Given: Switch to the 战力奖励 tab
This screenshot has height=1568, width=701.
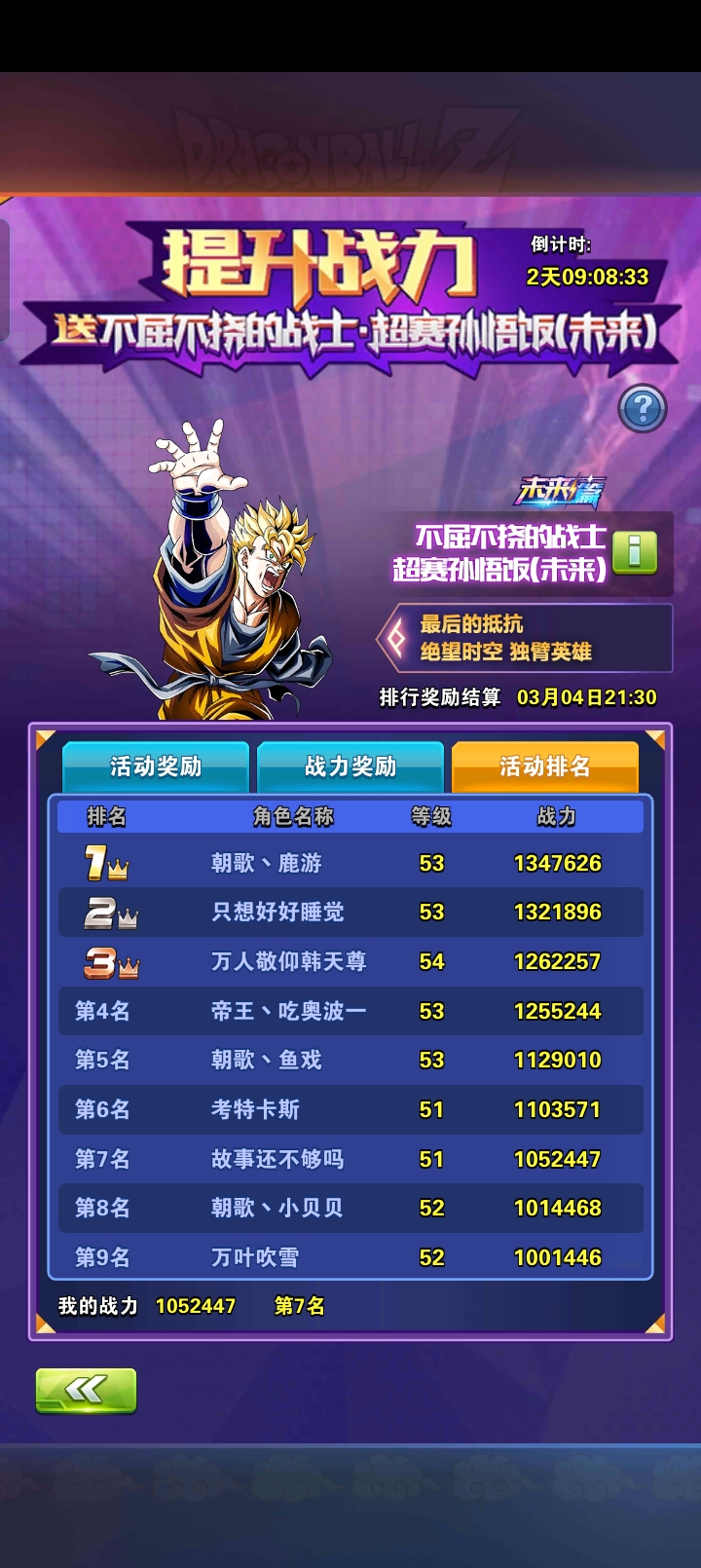Looking at the screenshot, I should (350, 767).
